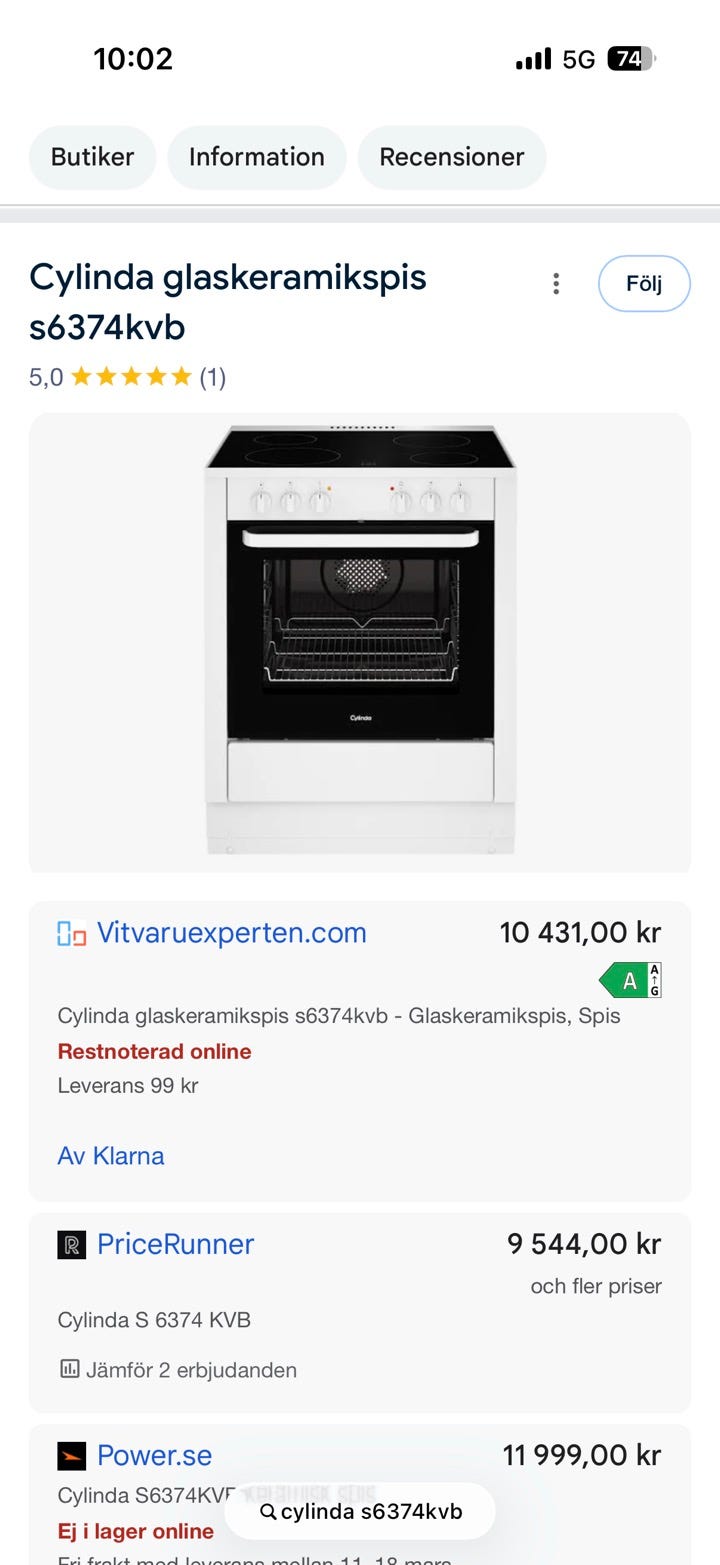The width and height of the screenshot is (720, 1565).
Task: Open och fler priser under PriceRunner
Action: coord(595,1286)
